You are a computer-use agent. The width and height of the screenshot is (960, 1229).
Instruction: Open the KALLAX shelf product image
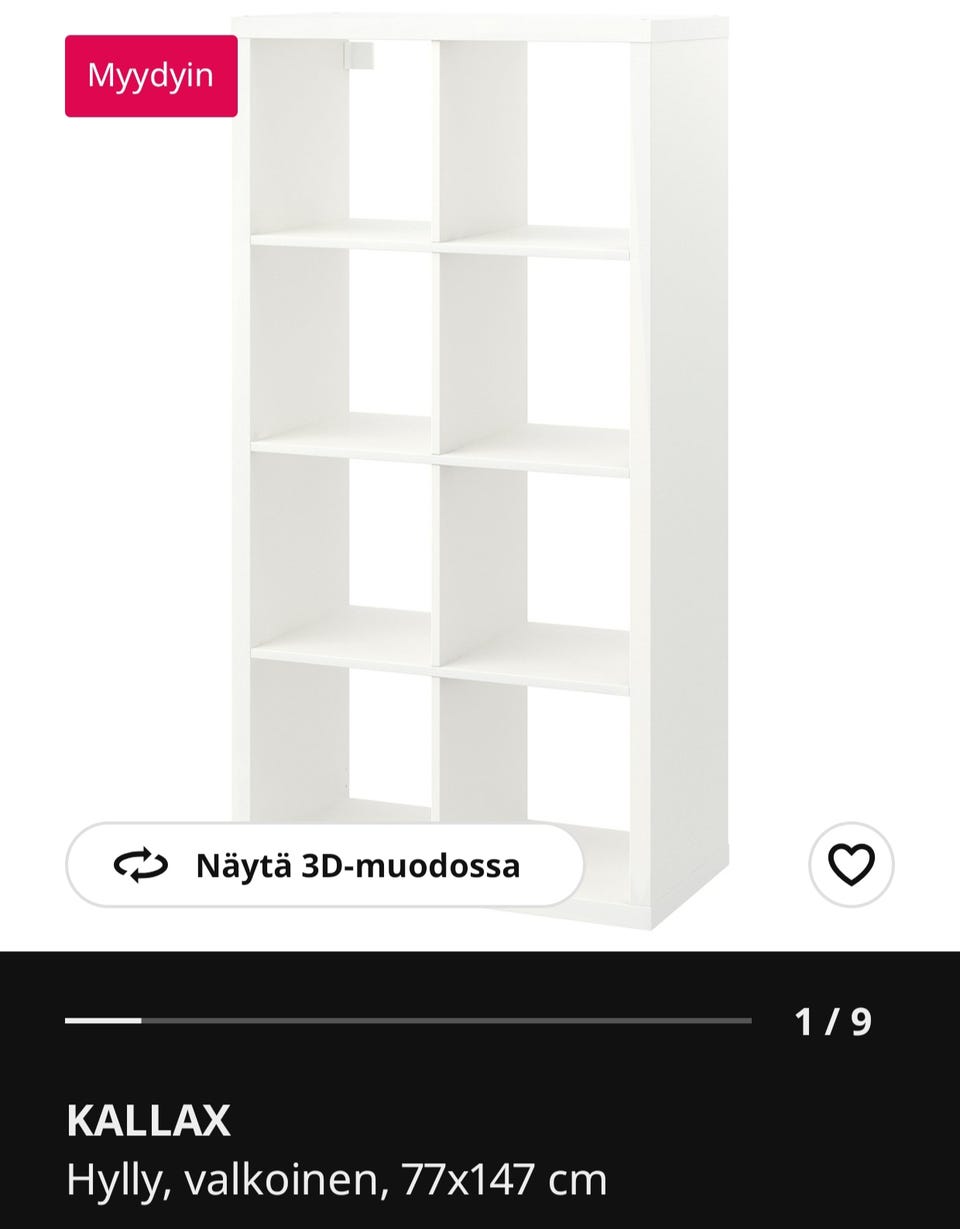pos(480,450)
